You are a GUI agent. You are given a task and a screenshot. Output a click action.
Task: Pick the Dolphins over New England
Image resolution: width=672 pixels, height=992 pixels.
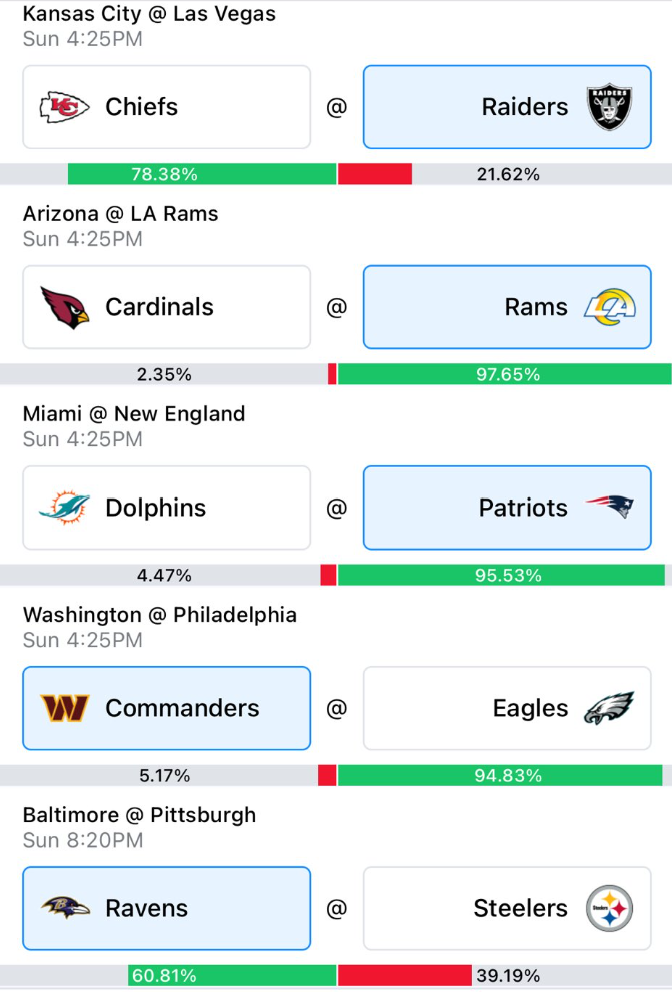(166, 508)
